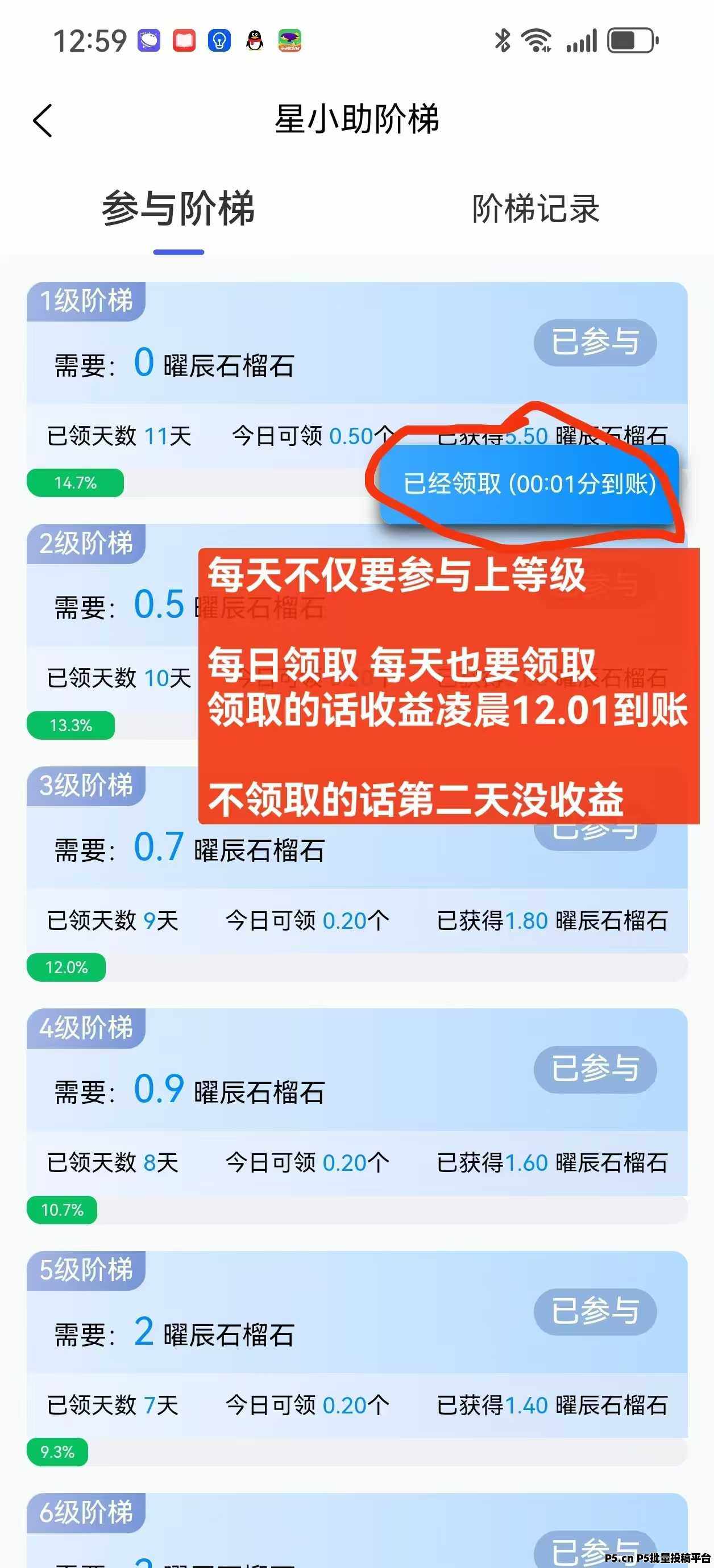Tap the 已经领取 (00:01分到账) button
The width and height of the screenshot is (714, 1568).
(x=529, y=485)
